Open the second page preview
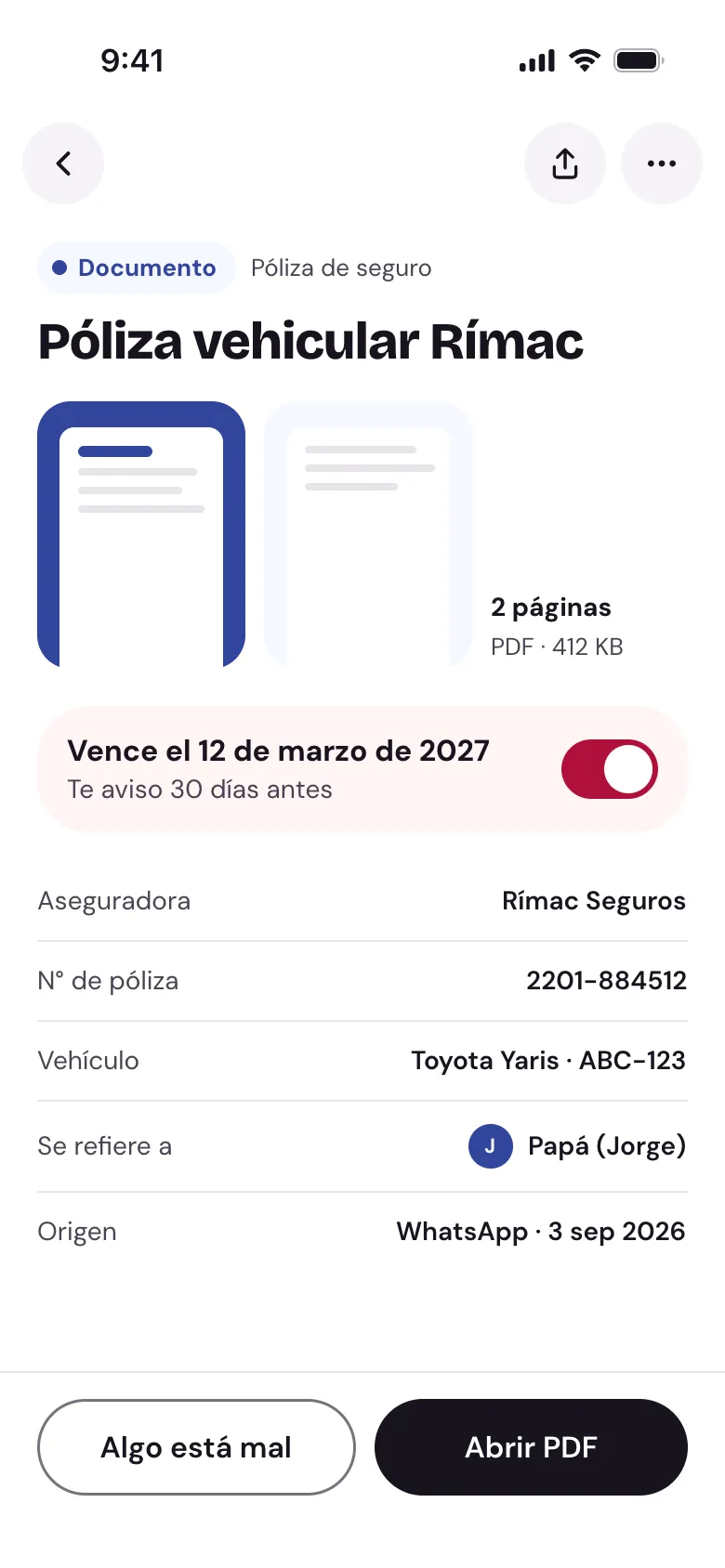The height and width of the screenshot is (1568, 725). (368, 534)
